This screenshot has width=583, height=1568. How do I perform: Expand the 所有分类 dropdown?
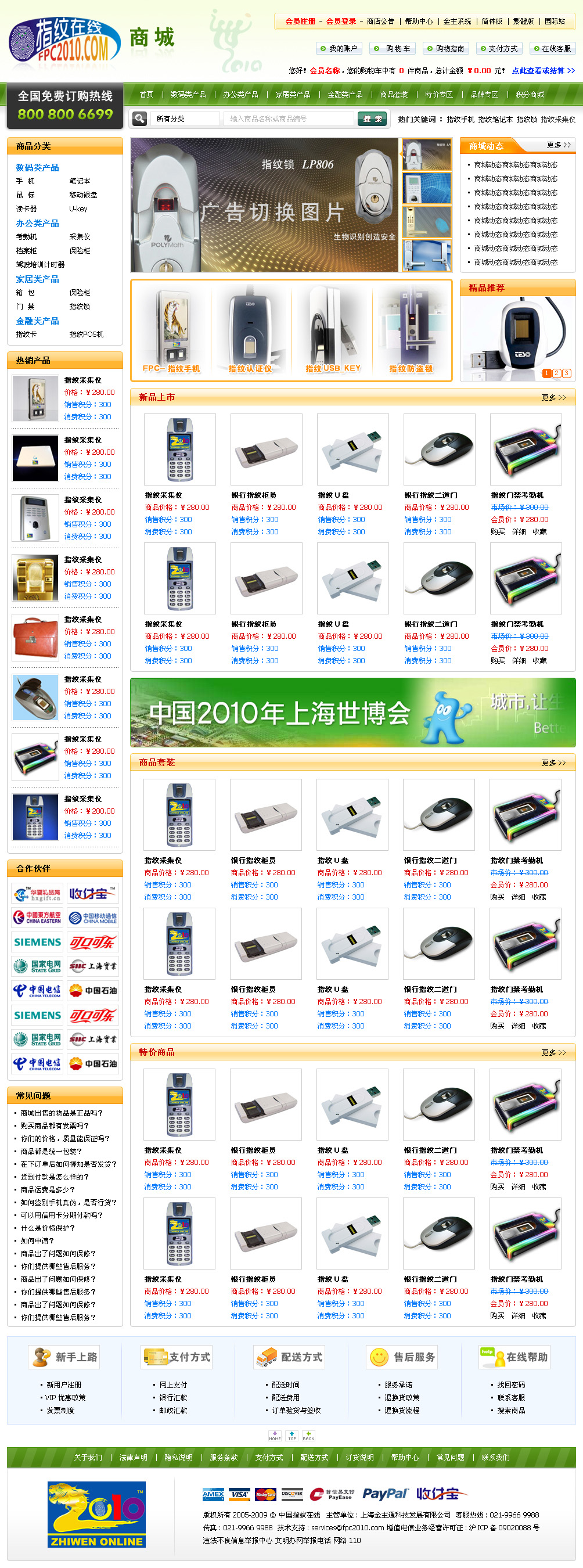[x=185, y=118]
